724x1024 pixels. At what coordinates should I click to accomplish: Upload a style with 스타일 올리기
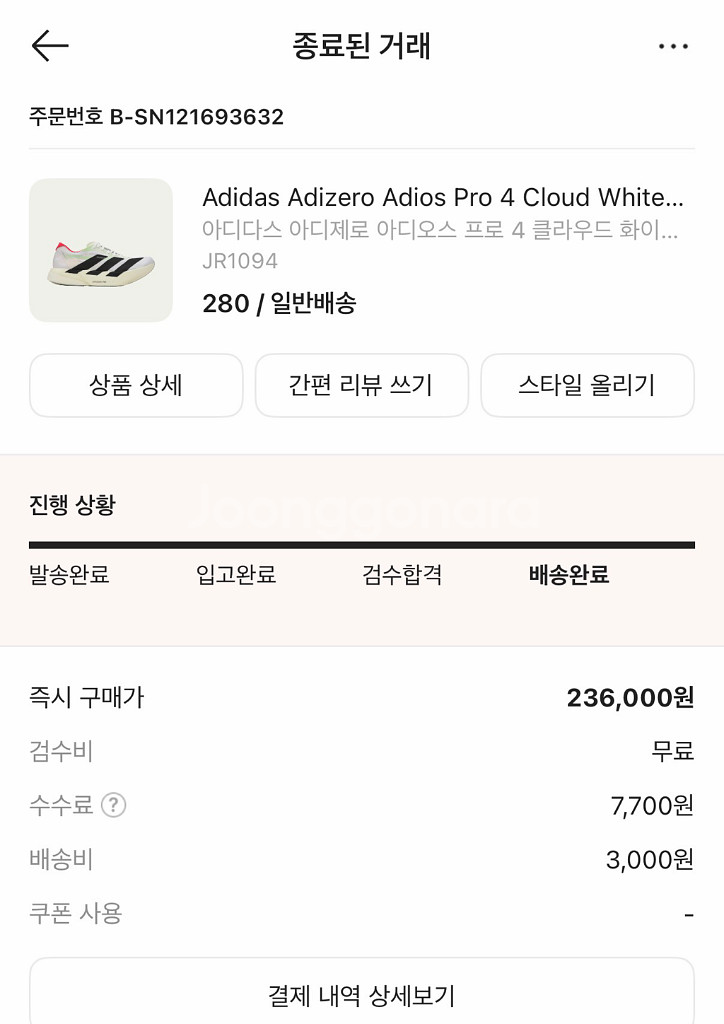pos(586,385)
